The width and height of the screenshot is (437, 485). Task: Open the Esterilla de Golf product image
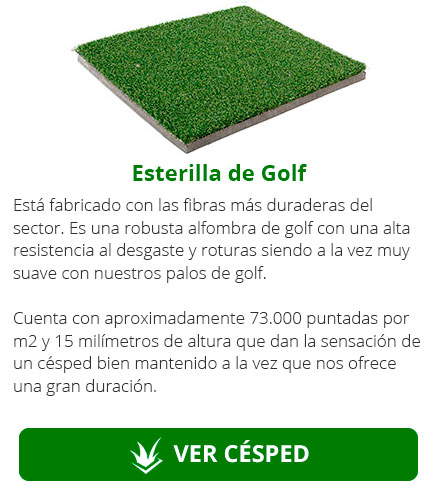219,79
